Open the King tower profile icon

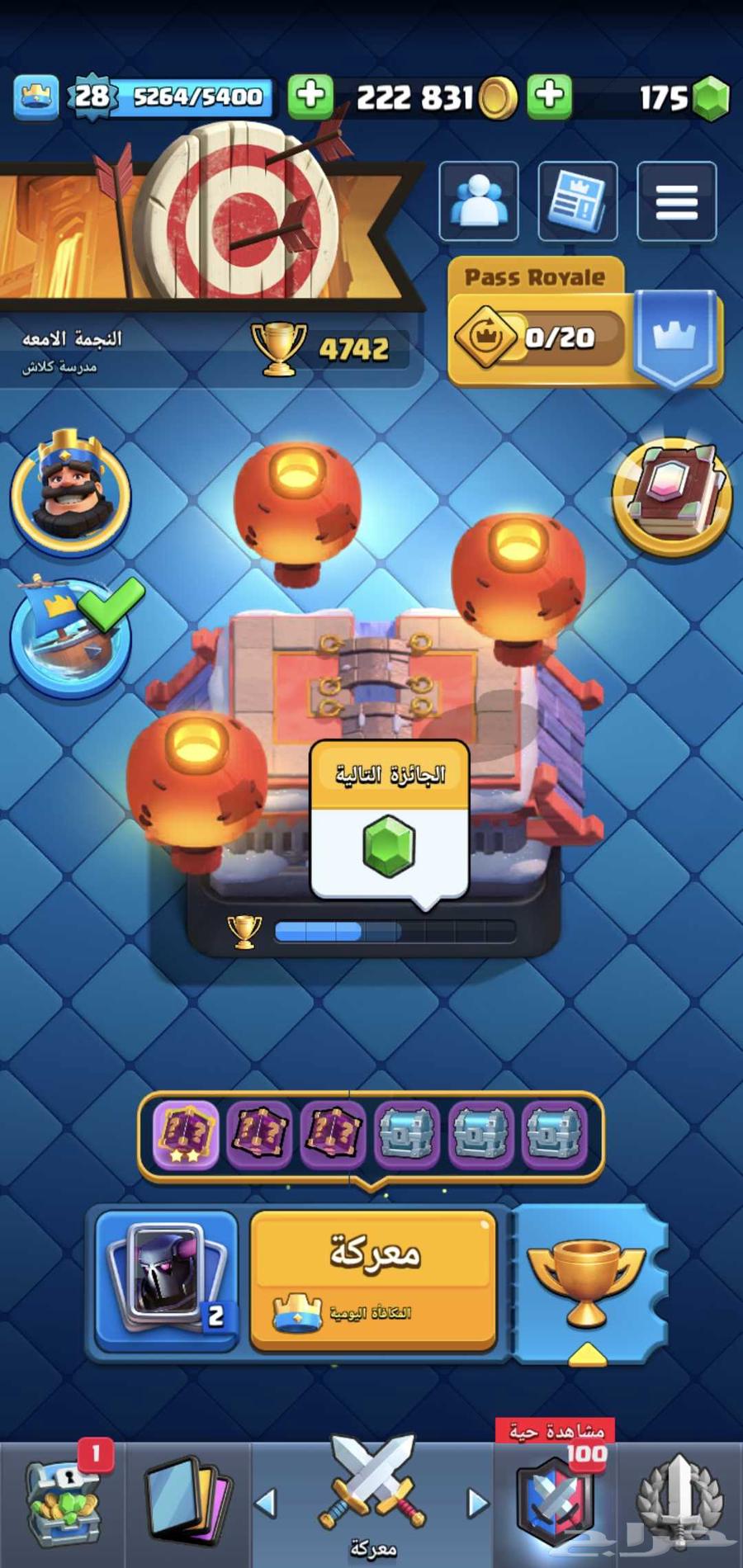(x=70, y=491)
